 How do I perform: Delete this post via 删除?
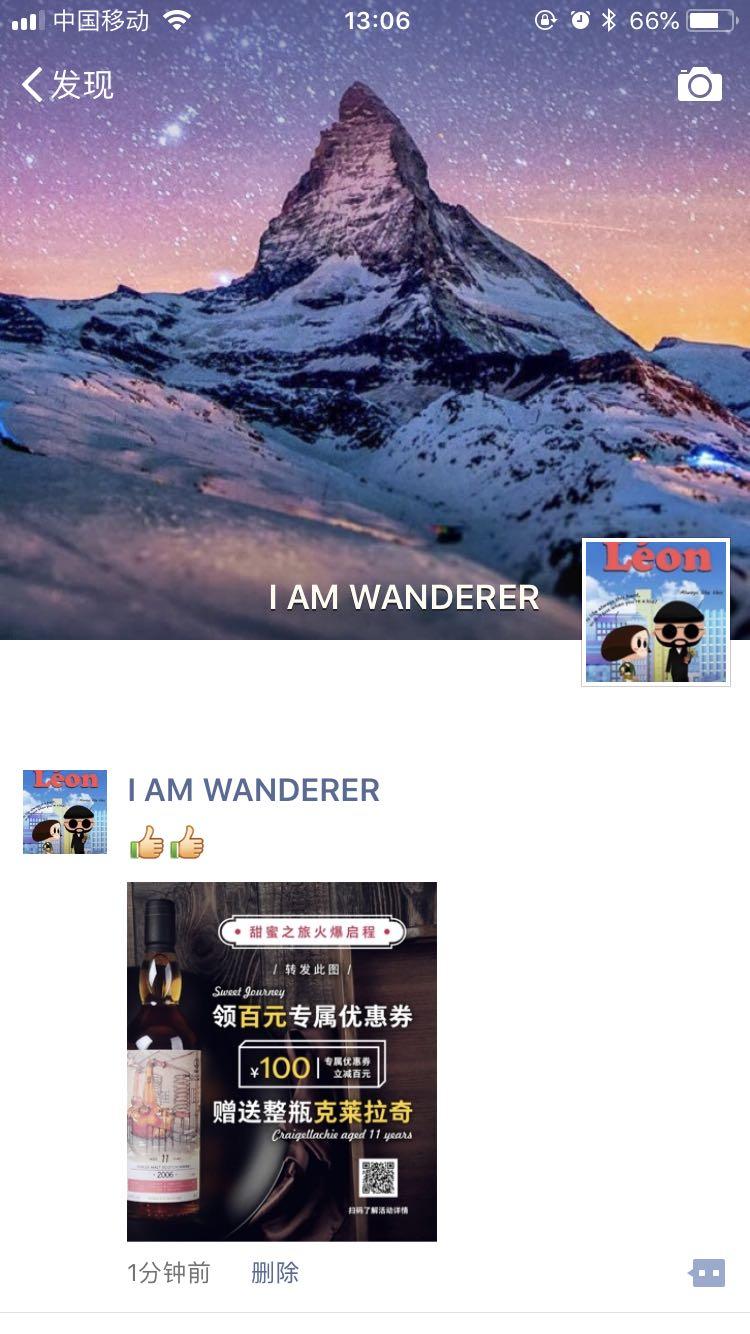pyautogui.click(x=275, y=1272)
